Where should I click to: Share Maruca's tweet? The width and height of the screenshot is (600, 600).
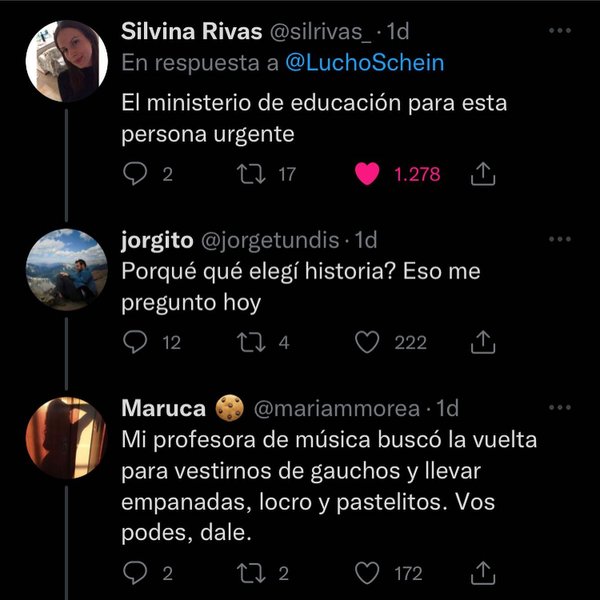click(x=483, y=573)
